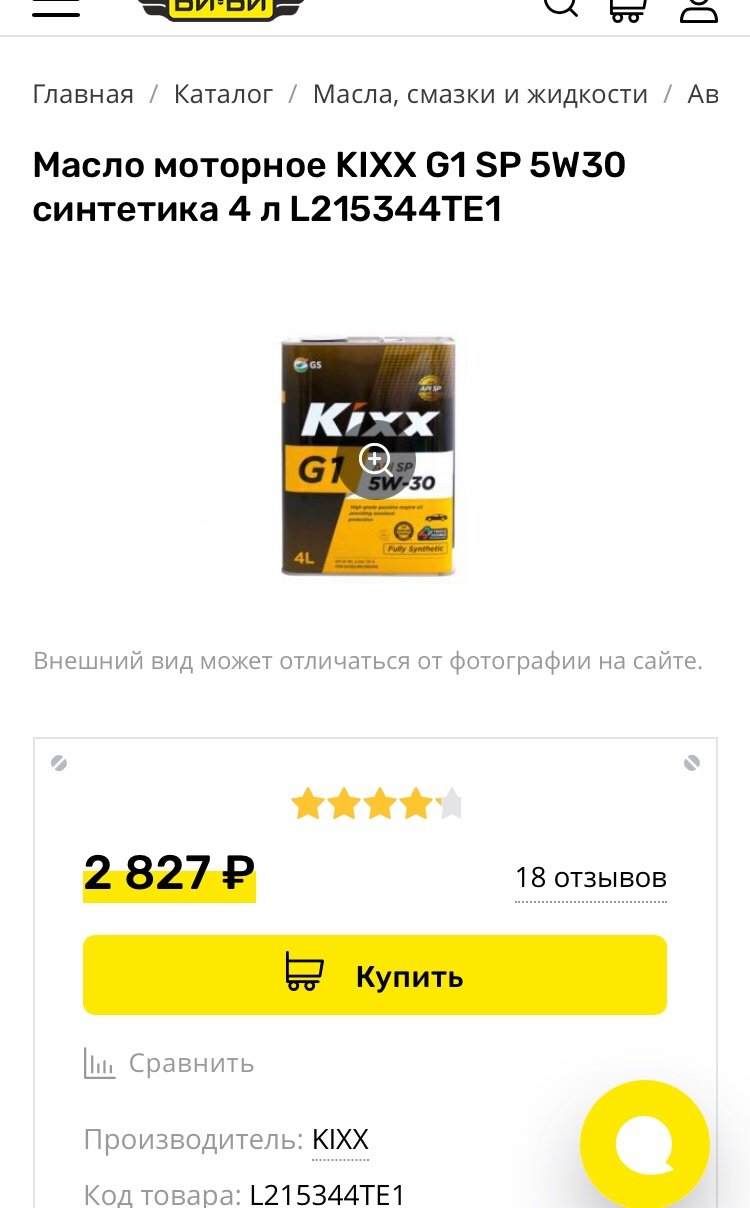Open the search magnifier icon

(x=562, y=6)
